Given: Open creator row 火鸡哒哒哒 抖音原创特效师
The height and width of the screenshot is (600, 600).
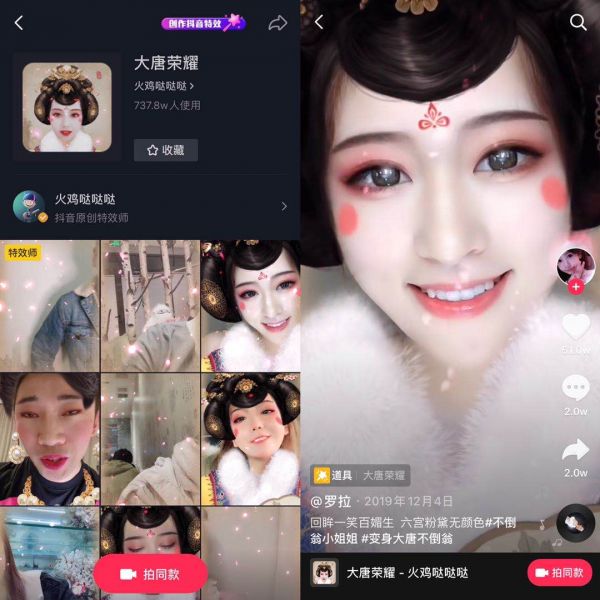Looking at the screenshot, I should pyautogui.click(x=150, y=206).
